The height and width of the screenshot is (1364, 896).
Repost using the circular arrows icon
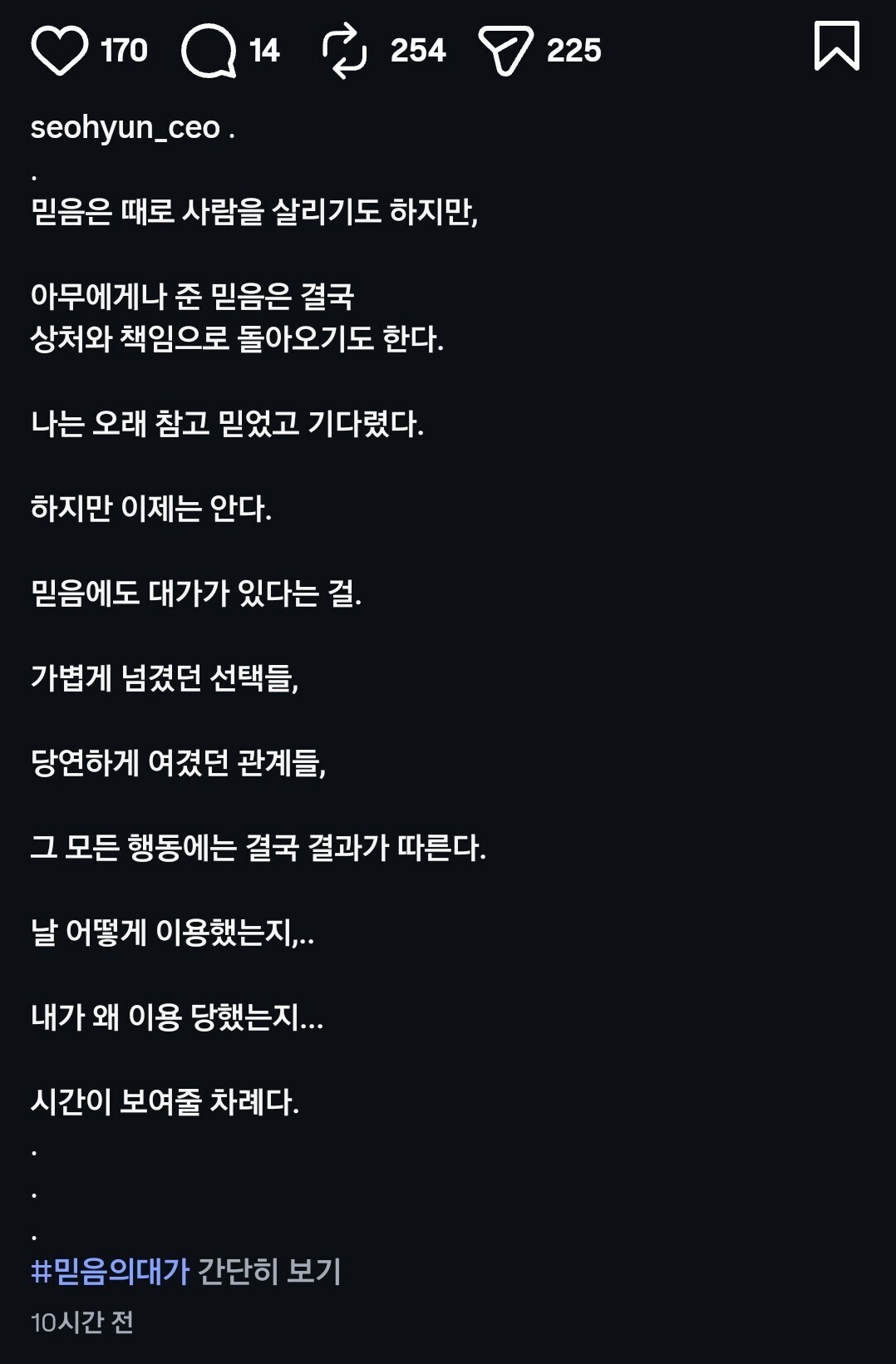point(344,51)
